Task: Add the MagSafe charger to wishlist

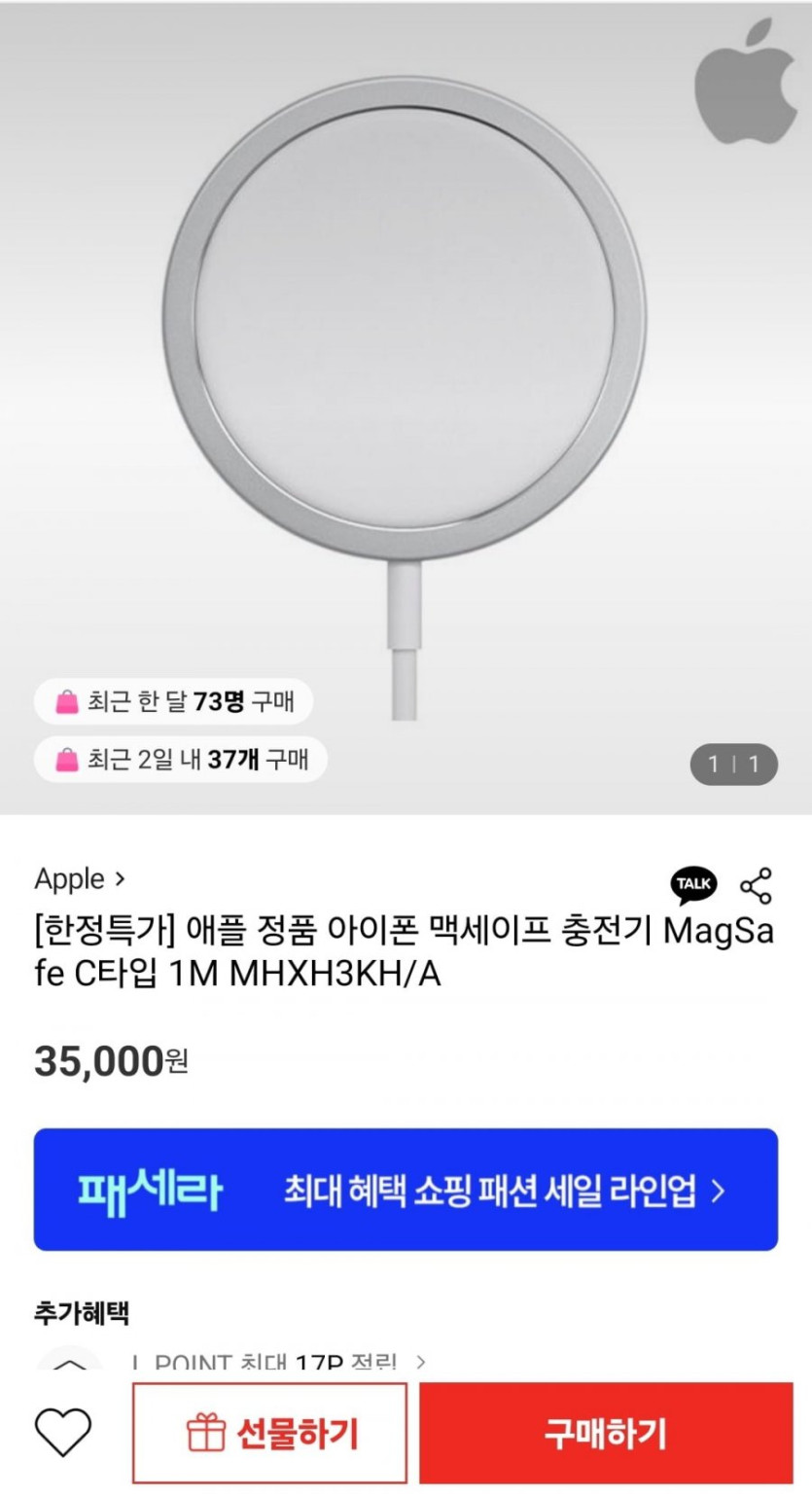Action: click(63, 1433)
